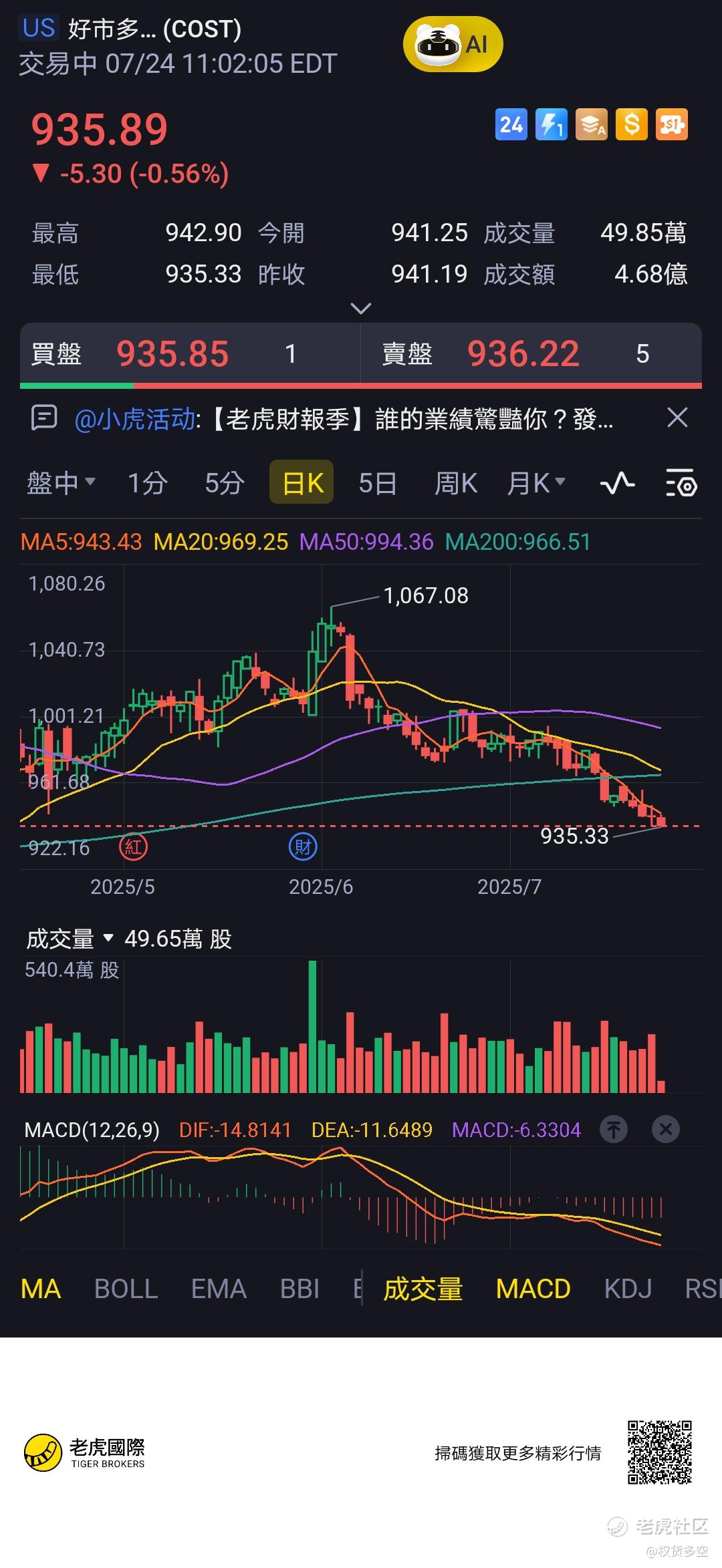
Task: Expand more quote details chevron
Action: [x=360, y=308]
